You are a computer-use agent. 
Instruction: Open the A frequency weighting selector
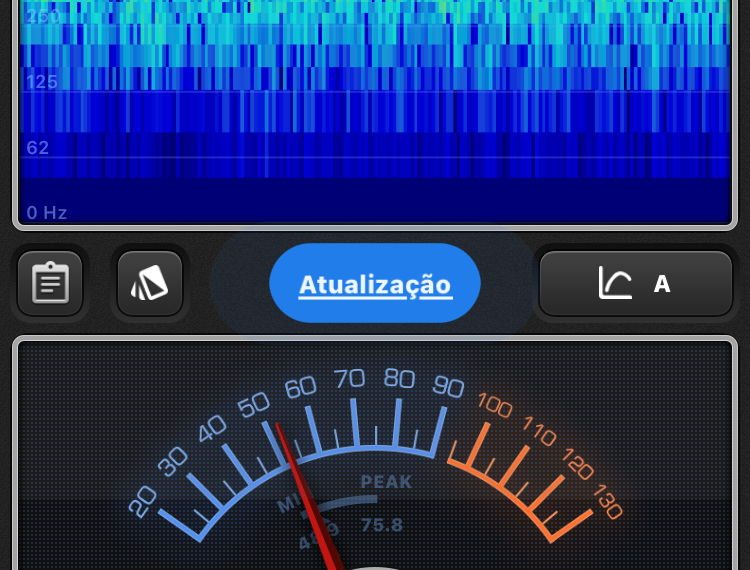636,284
